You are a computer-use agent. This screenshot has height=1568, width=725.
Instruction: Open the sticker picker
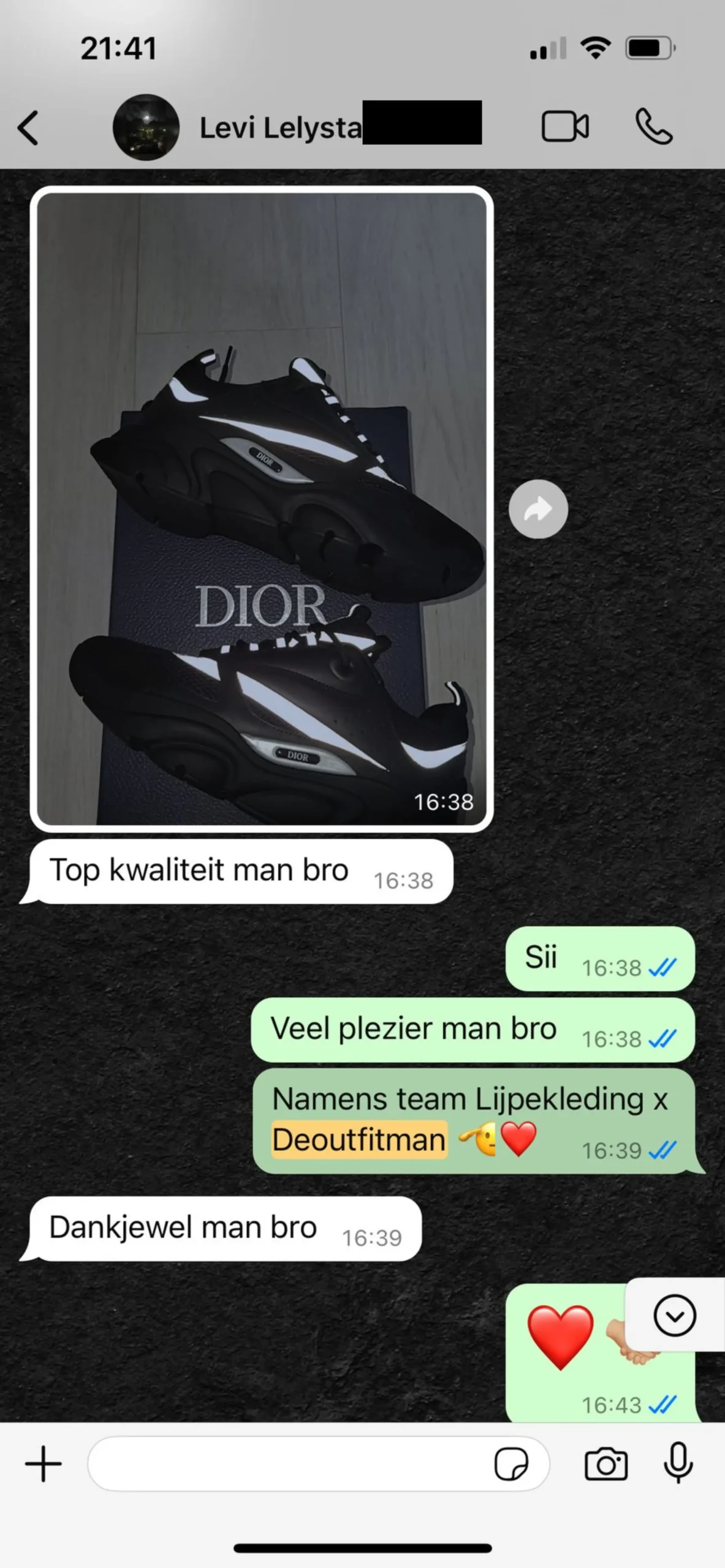coord(511,1464)
